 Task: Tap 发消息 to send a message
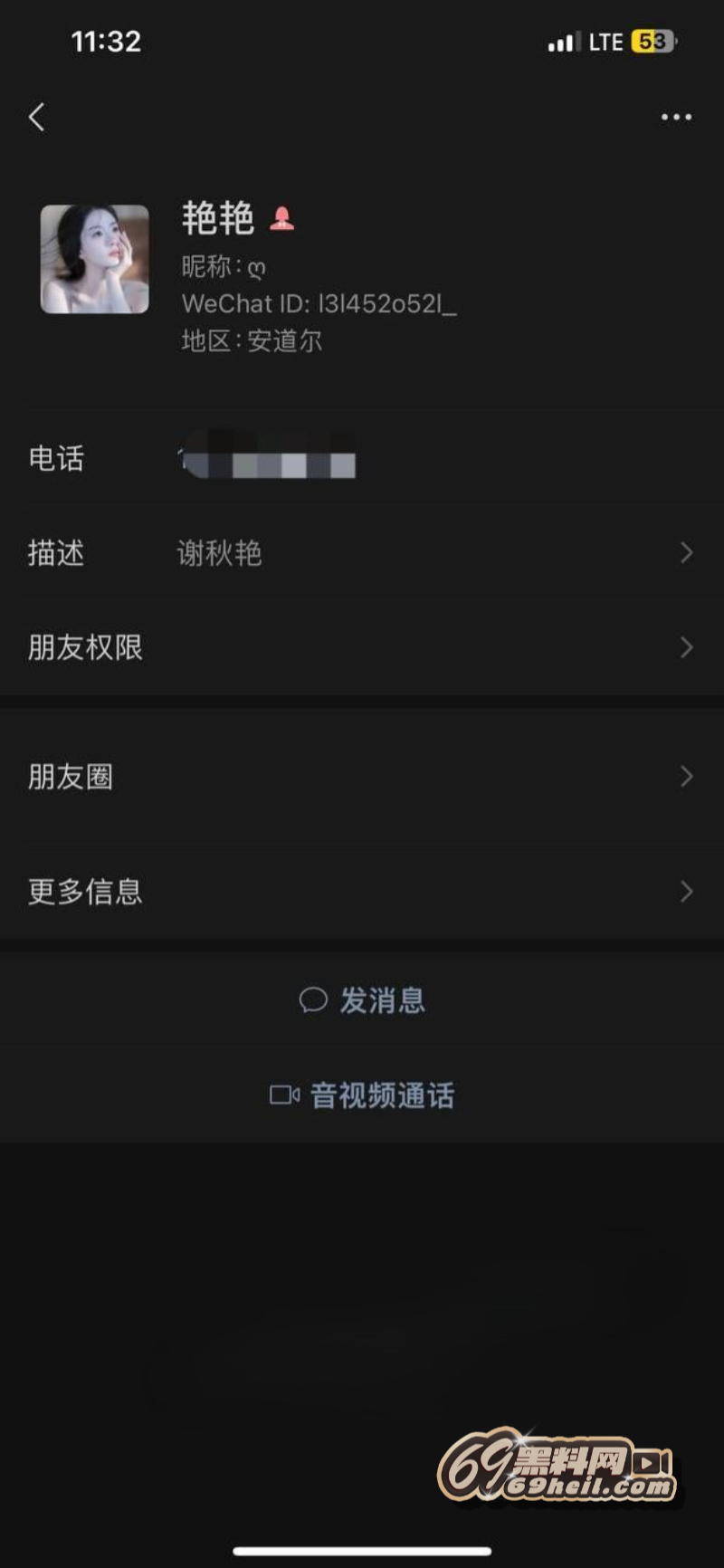[362, 1000]
